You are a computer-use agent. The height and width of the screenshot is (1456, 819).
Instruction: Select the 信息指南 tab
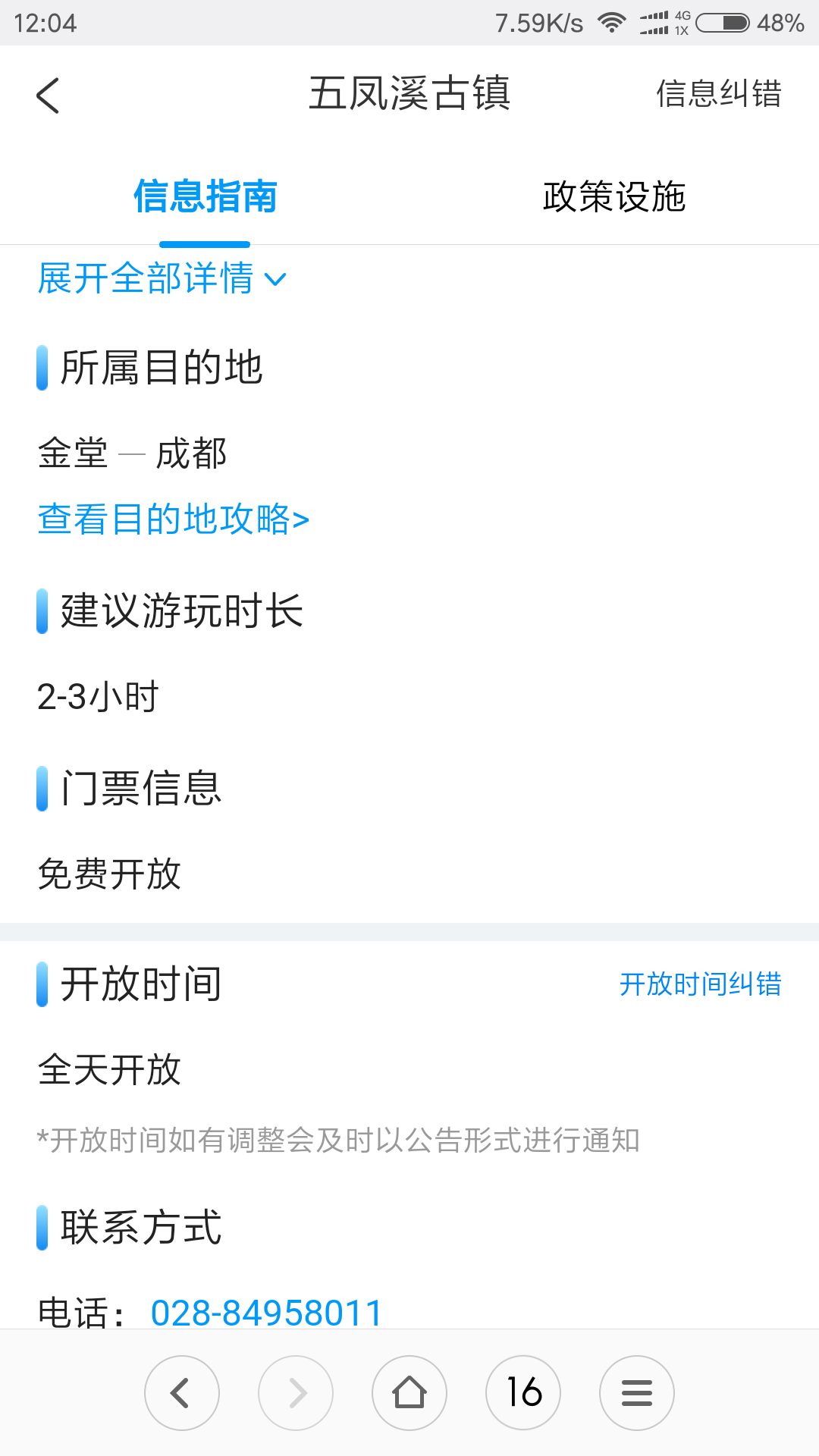pyautogui.click(x=205, y=197)
